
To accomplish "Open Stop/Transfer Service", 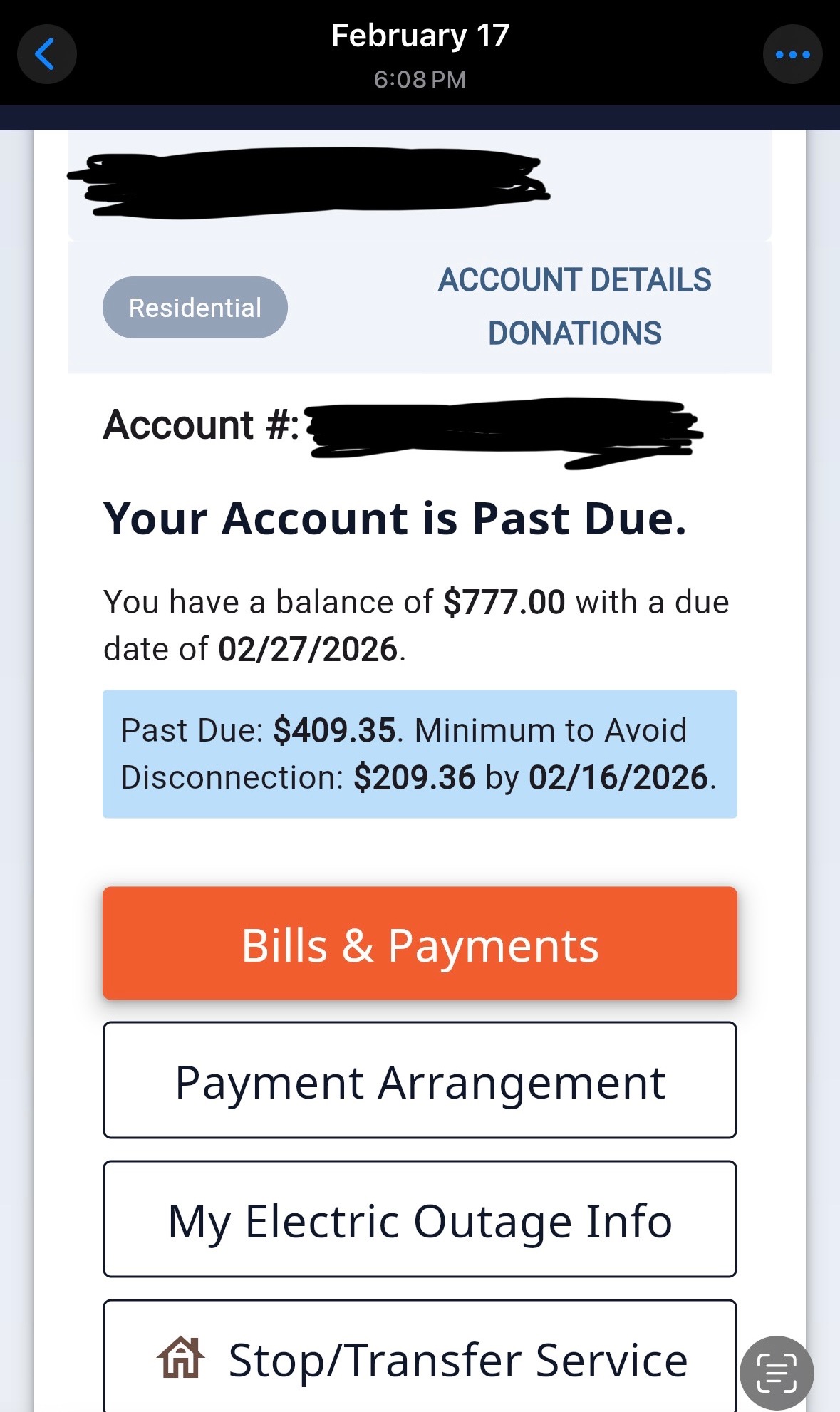I will [420, 1358].
